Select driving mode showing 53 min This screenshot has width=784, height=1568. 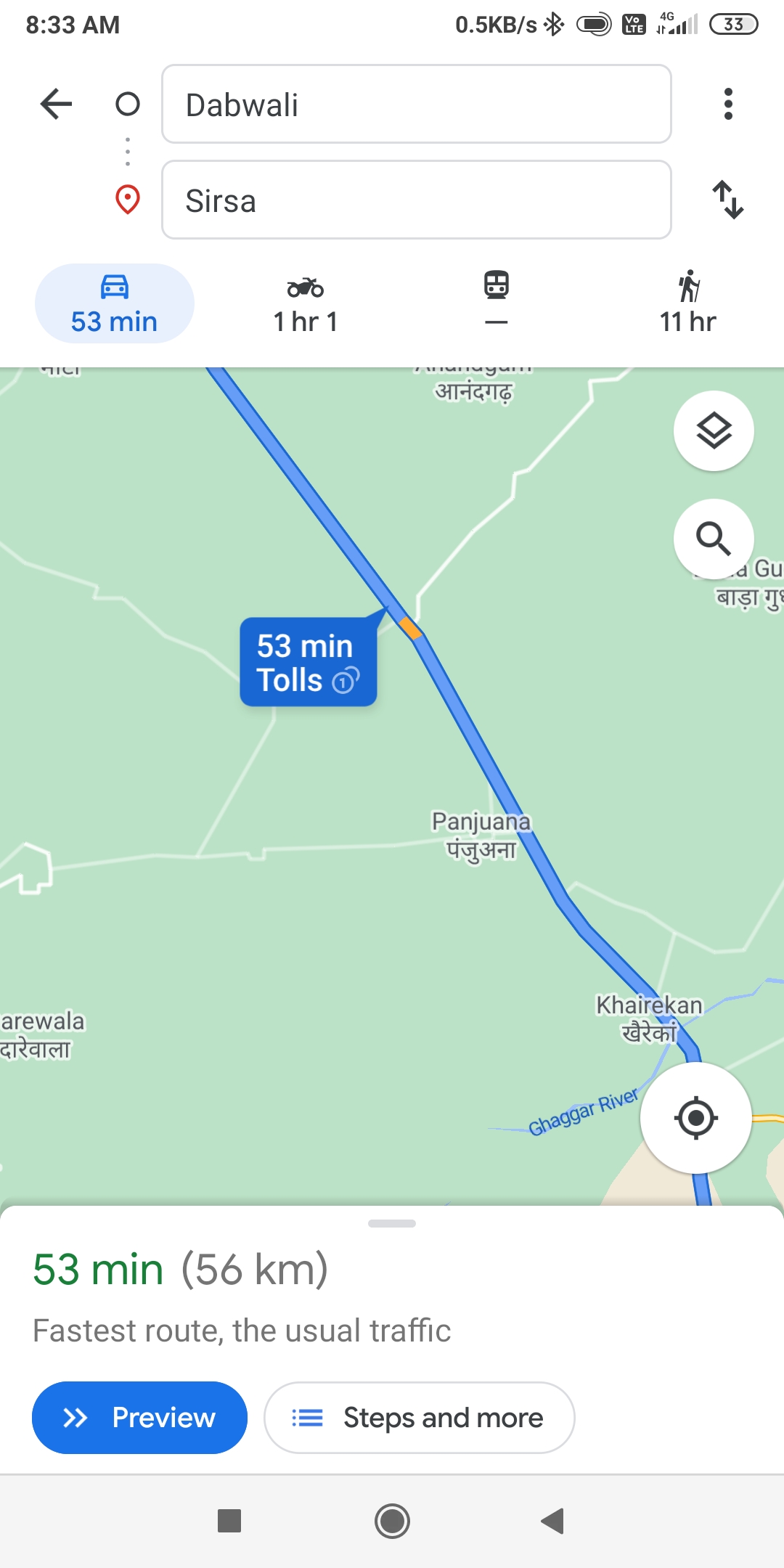[x=115, y=303]
